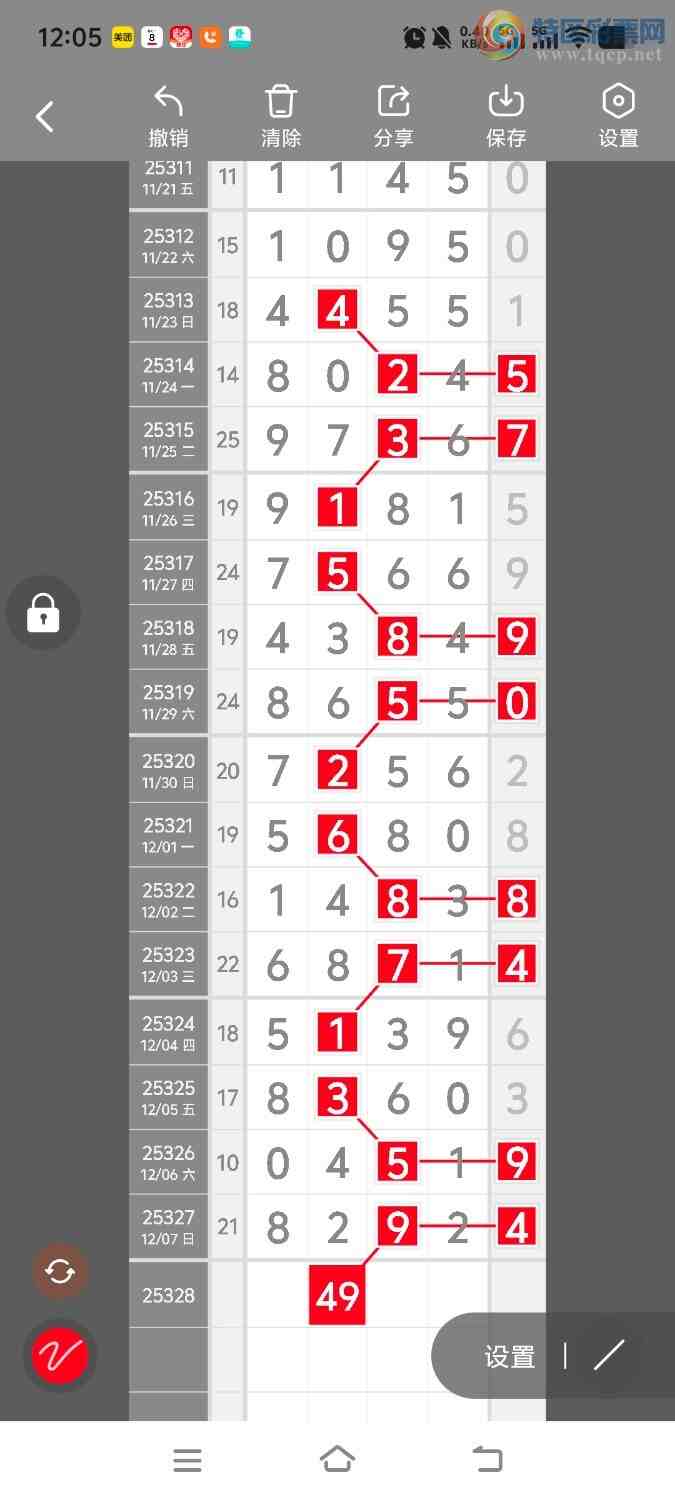Tap the brown refresh circle button
This screenshot has height=1500, width=675.
60,1272
